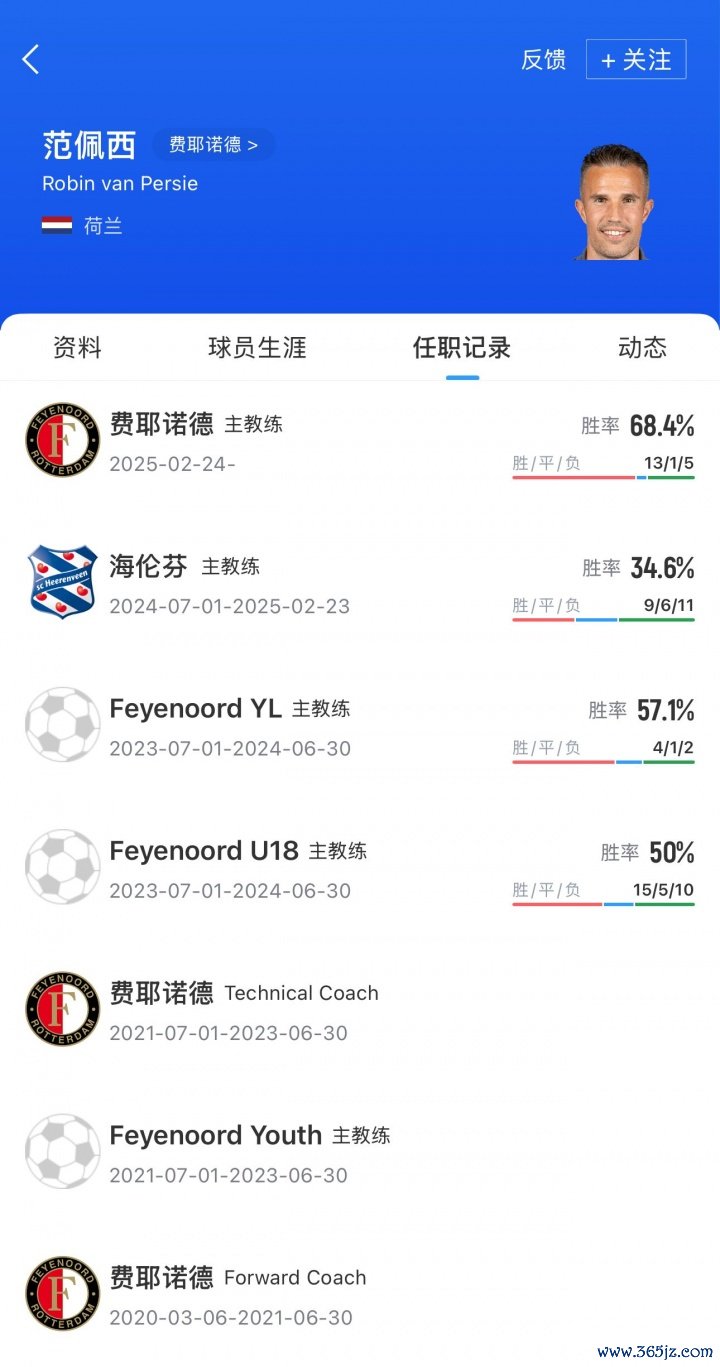Open the 费耶诺德 Technical Coach record
The height and width of the screenshot is (1367, 720).
360,1010
